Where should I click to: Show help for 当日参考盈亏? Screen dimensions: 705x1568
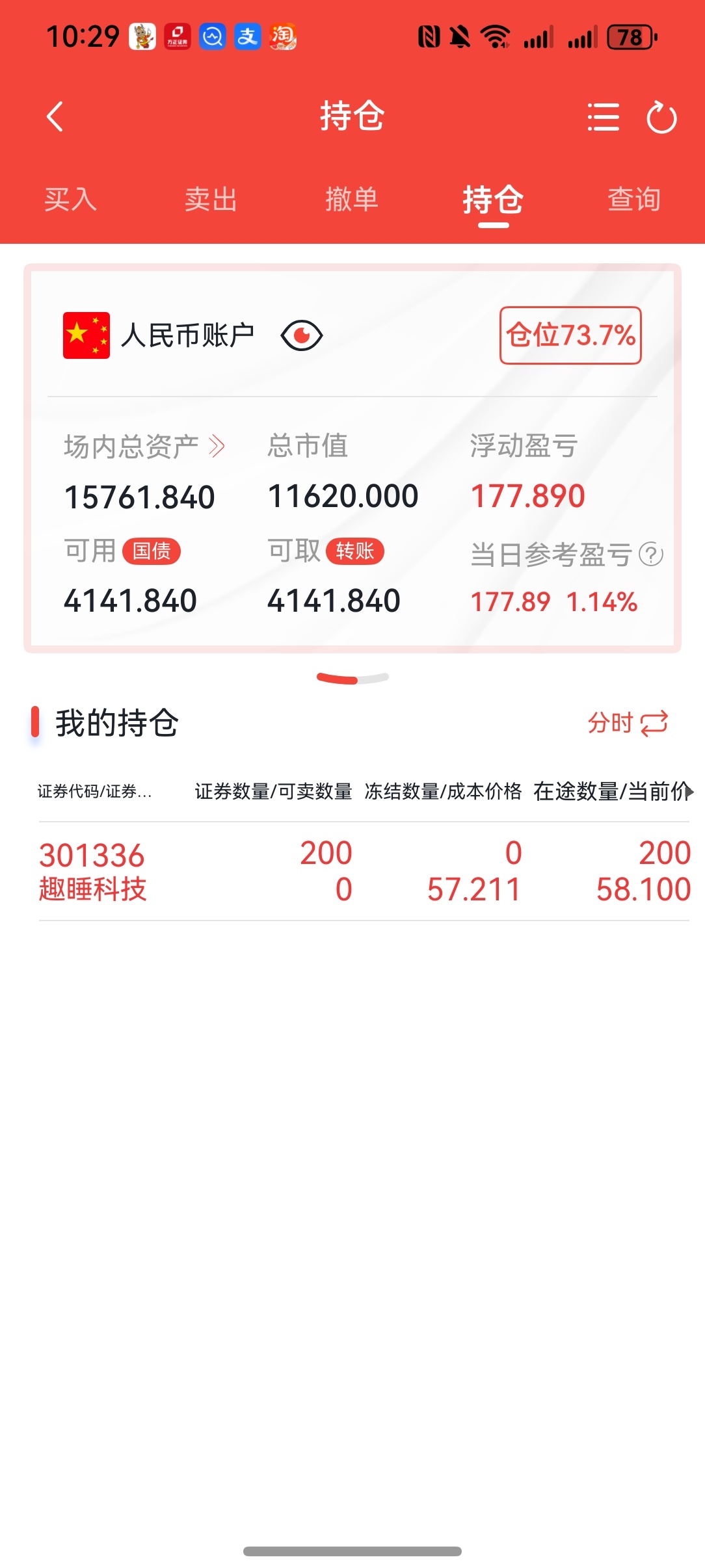coord(651,555)
